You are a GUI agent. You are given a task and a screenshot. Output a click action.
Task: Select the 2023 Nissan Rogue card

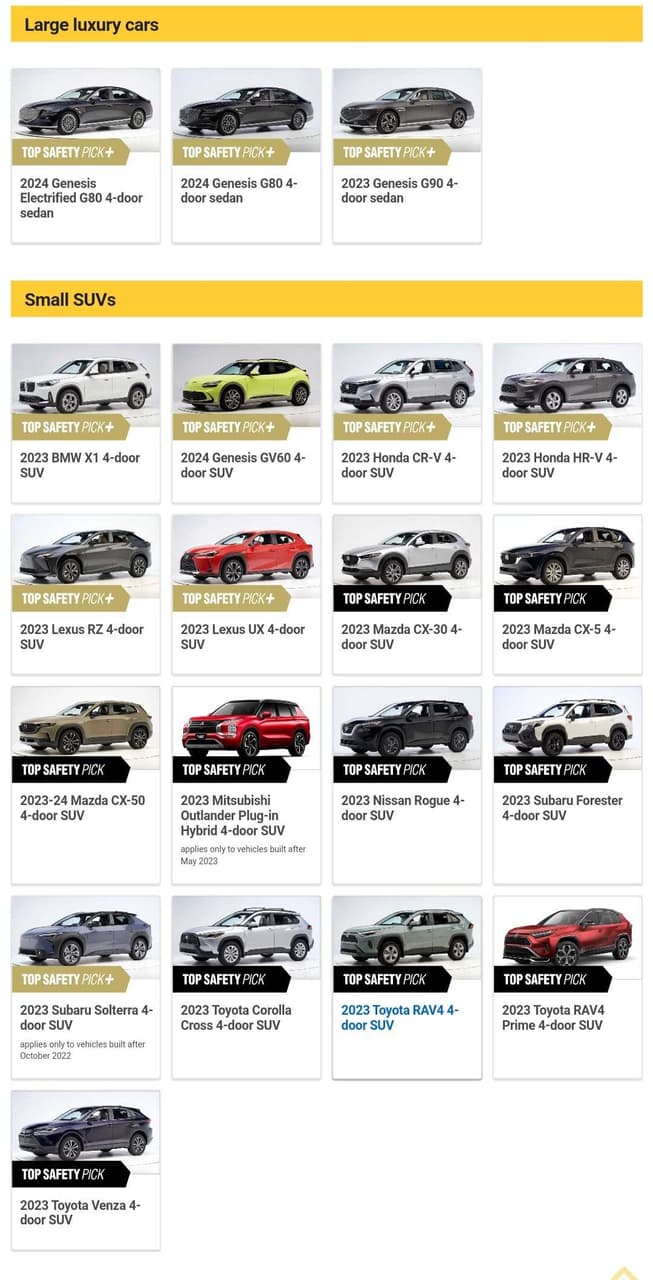(x=407, y=785)
